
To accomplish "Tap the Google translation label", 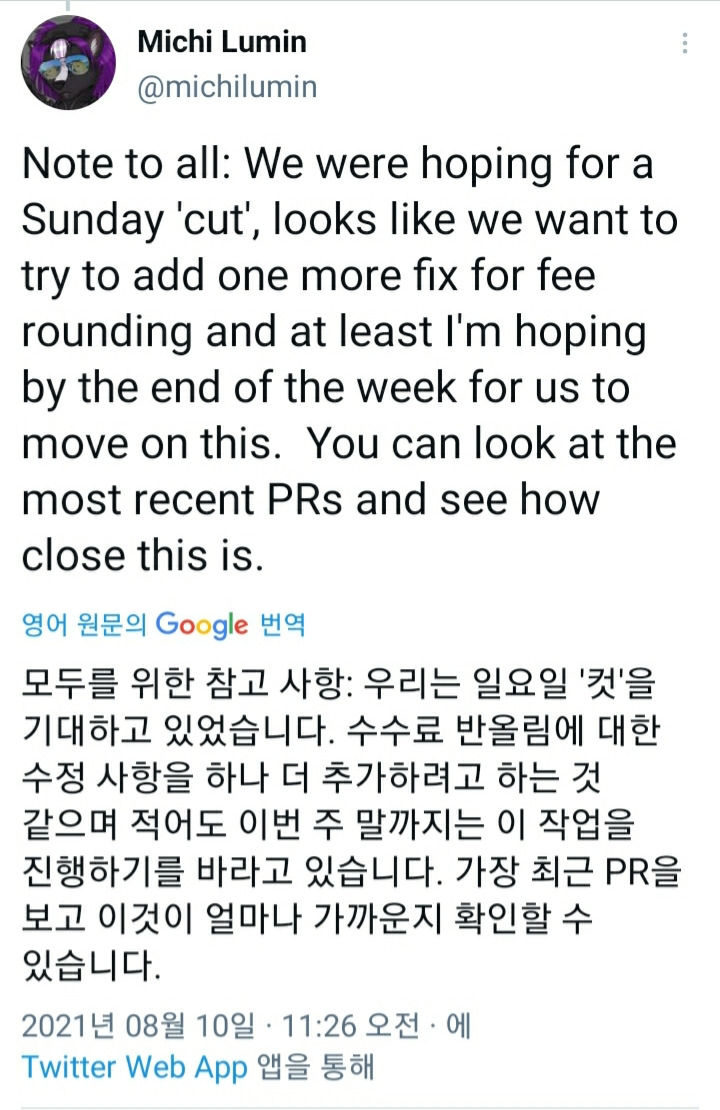I will tap(164, 624).
